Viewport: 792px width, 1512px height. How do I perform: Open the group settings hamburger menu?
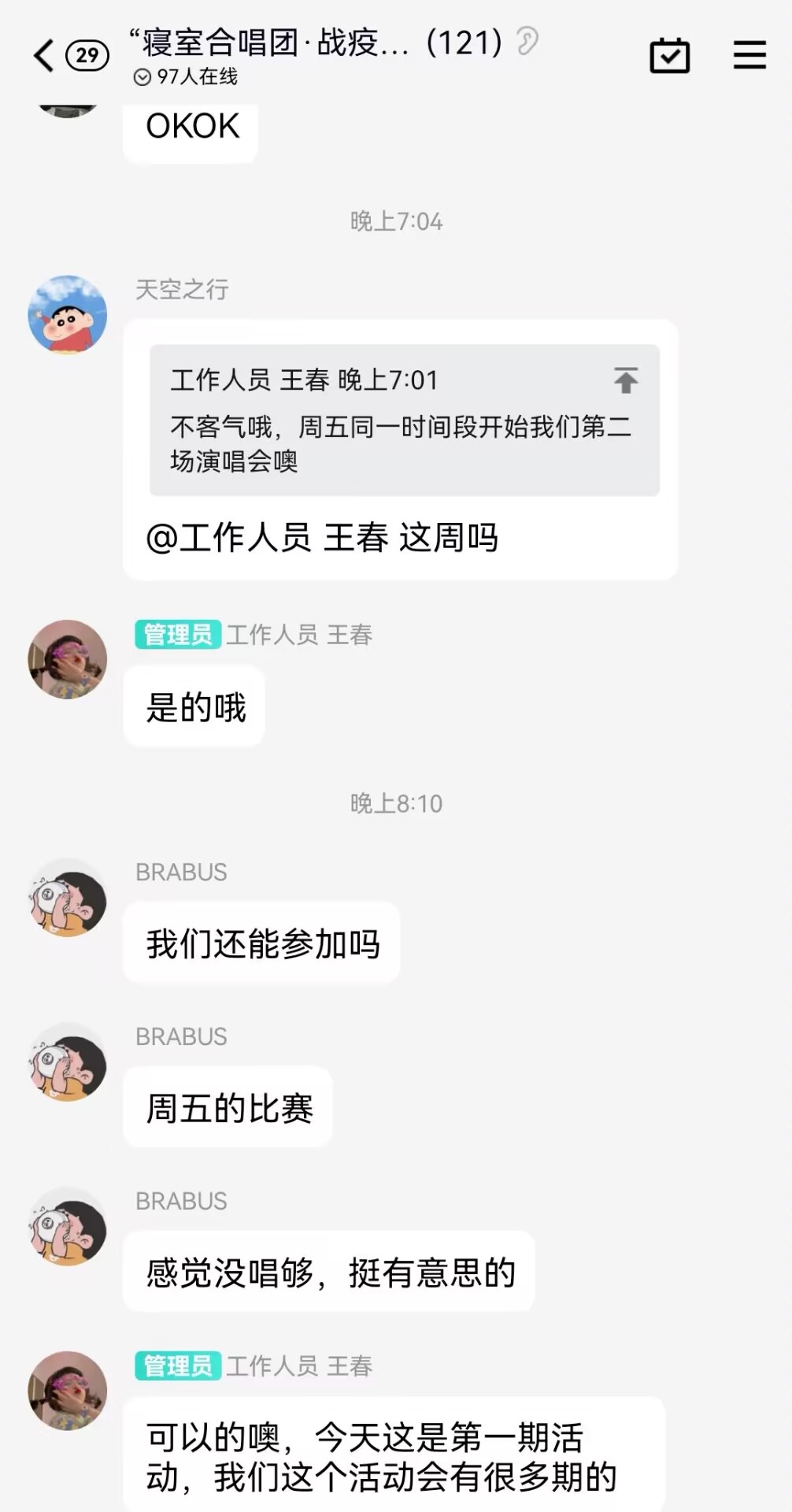point(749,55)
